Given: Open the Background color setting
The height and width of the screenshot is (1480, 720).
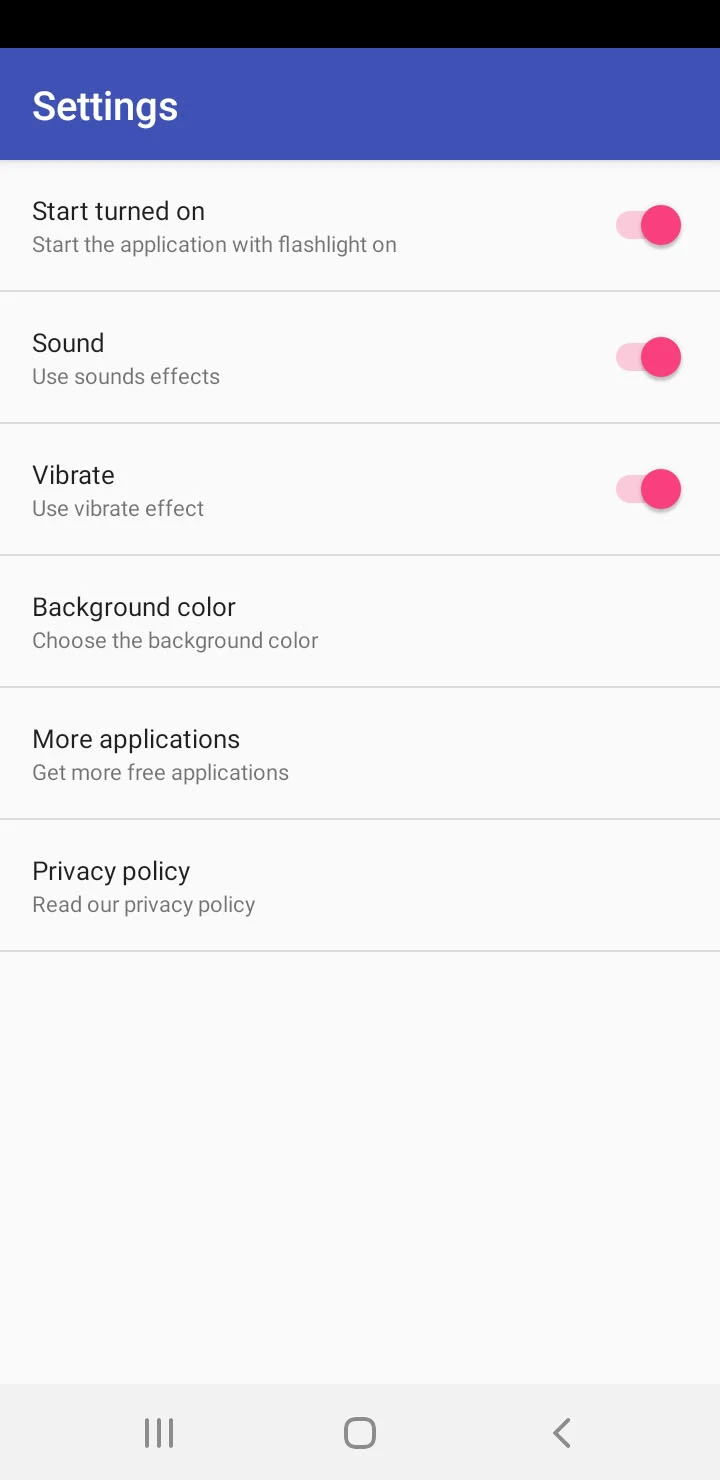Looking at the screenshot, I should tap(360, 622).
